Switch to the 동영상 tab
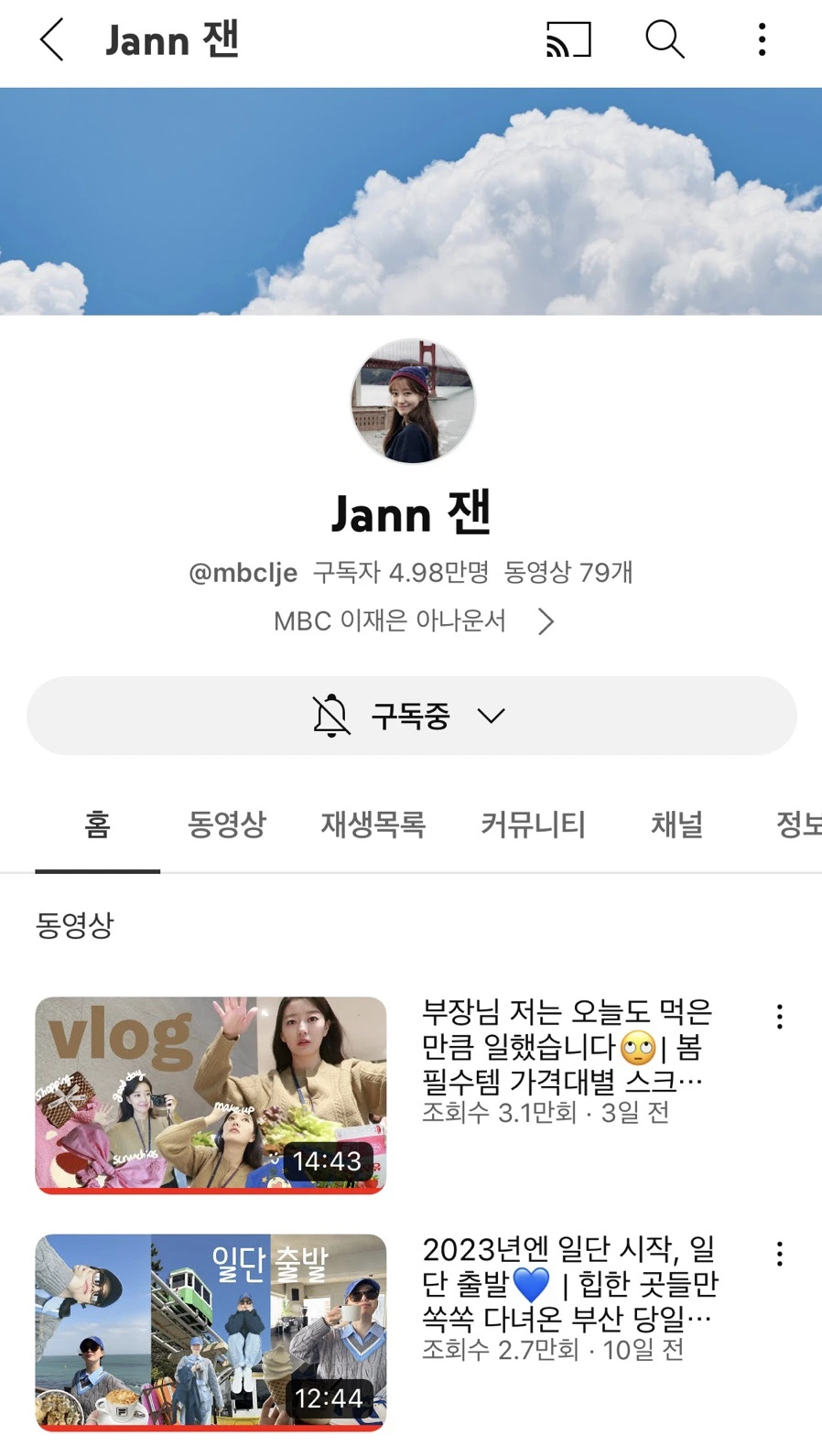The height and width of the screenshot is (1456, 822). pos(226,825)
